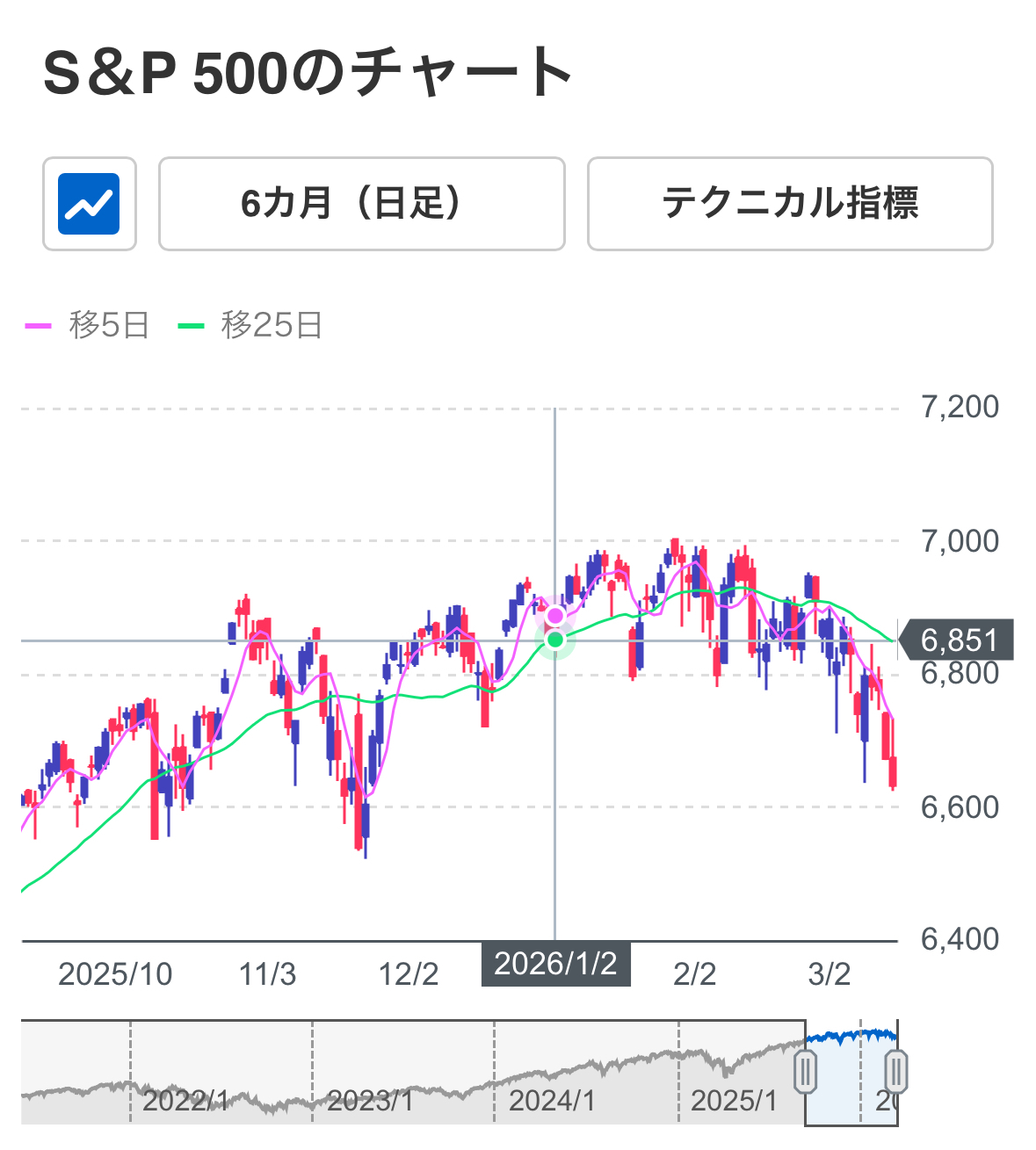Open the 6カ月（日足）period selector
Image resolution: width=1036 pixels, height=1150 pixels.
coord(361,204)
